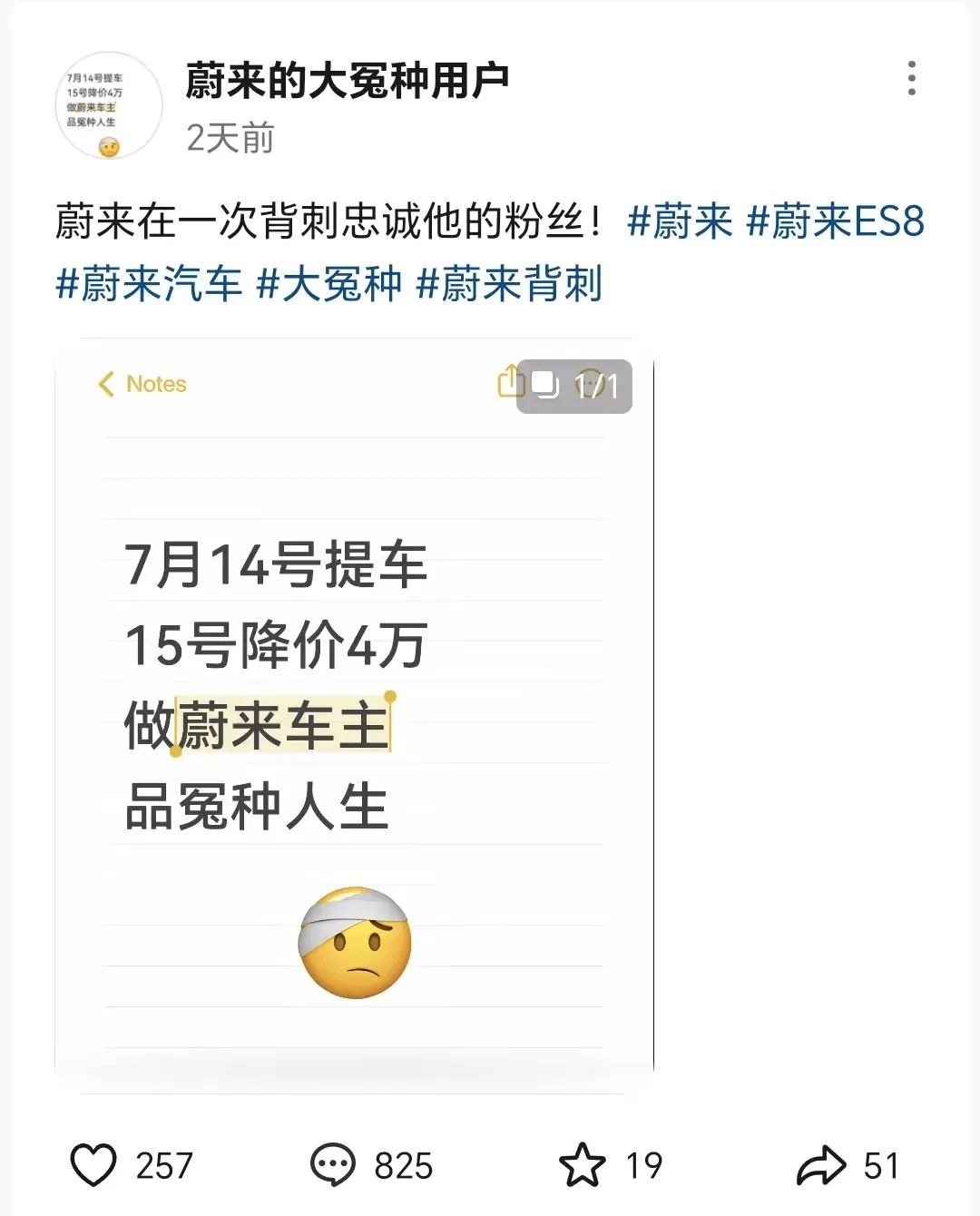This screenshot has width=980, height=1216.
Task: Open the 825 comments
Action: (x=333, y=1165)
